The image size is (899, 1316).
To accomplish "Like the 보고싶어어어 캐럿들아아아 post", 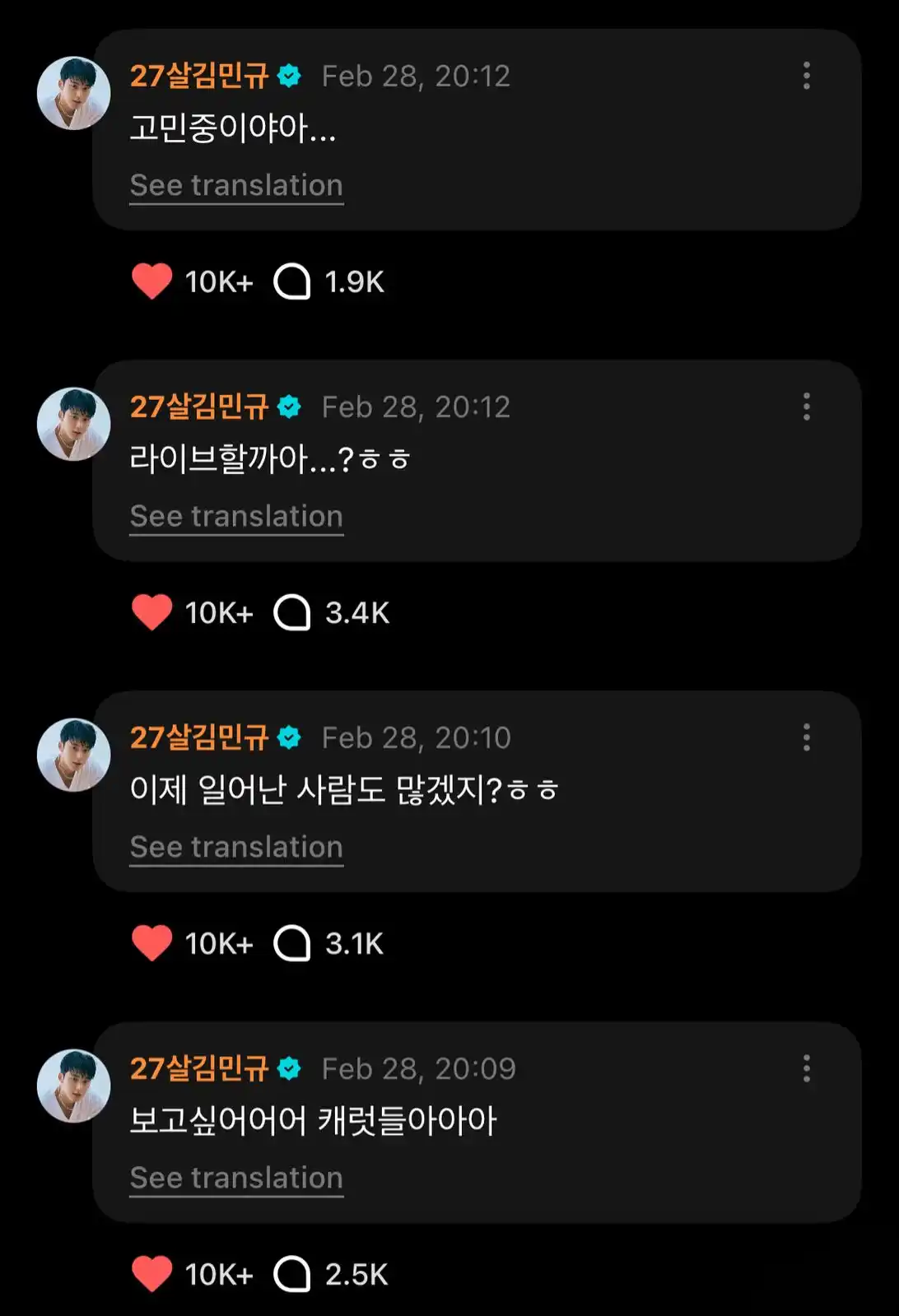I will point(152,1274).
